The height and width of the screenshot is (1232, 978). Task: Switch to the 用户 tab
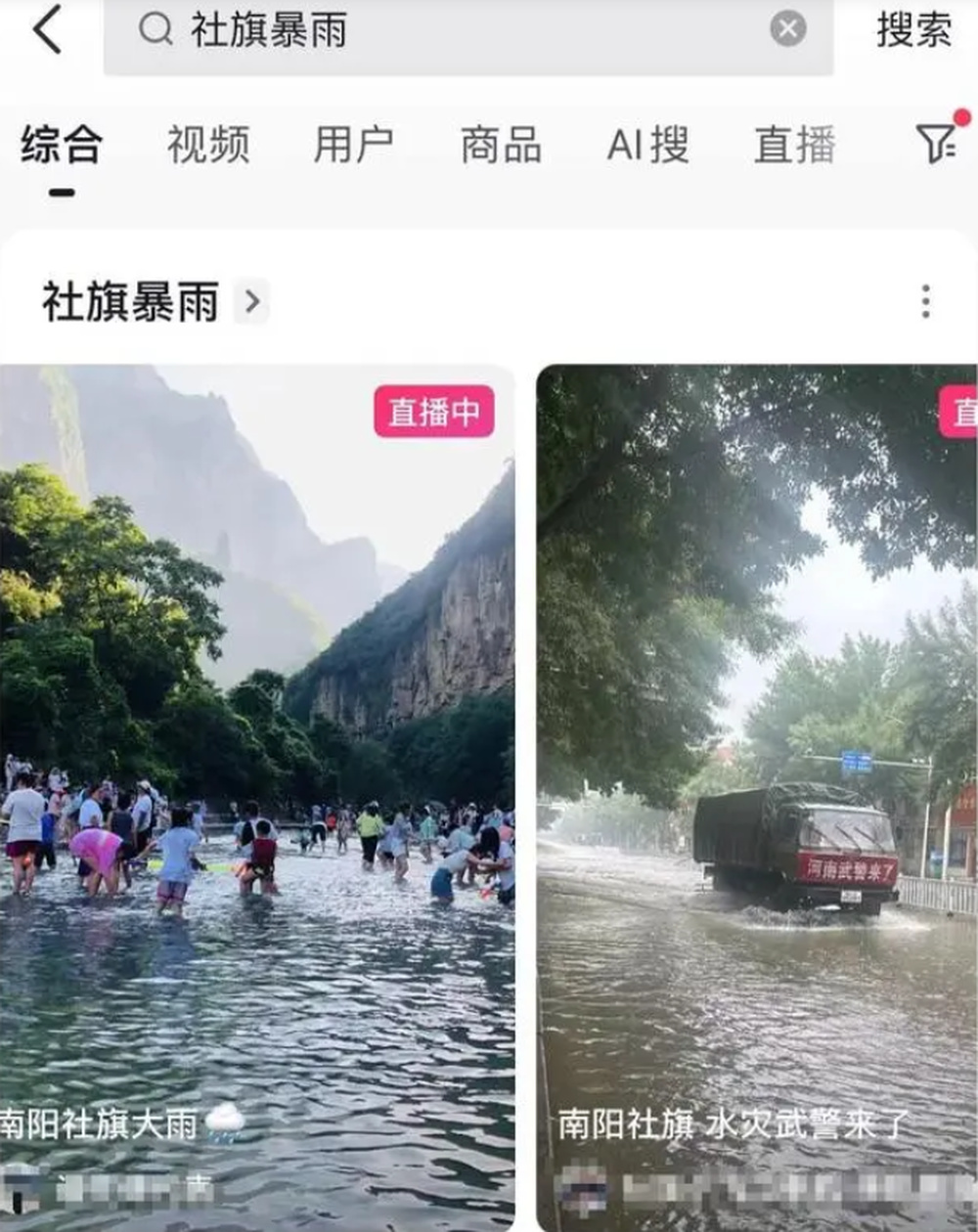353,145
